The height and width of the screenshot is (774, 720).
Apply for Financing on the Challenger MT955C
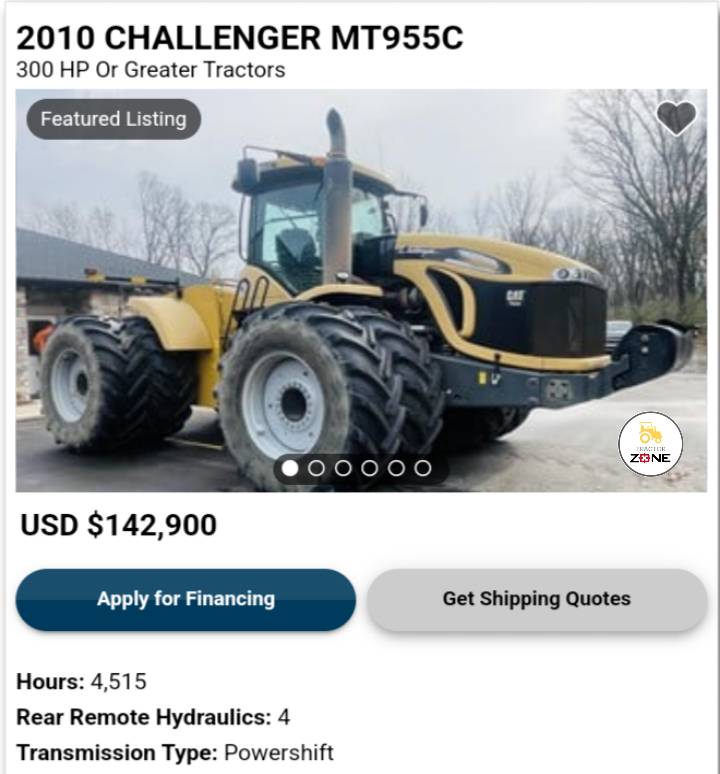tap(186, 599)
